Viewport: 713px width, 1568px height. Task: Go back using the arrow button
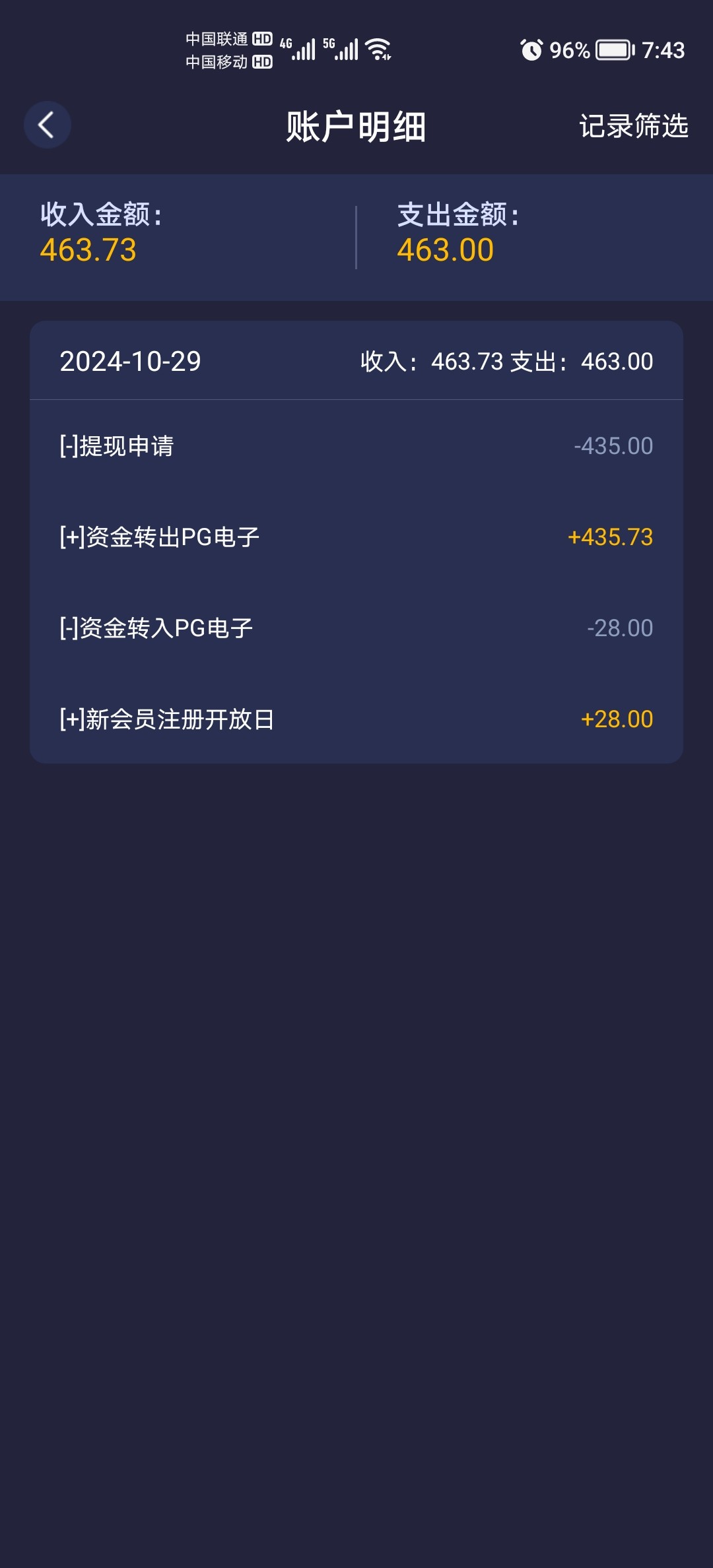click(47, 125)
